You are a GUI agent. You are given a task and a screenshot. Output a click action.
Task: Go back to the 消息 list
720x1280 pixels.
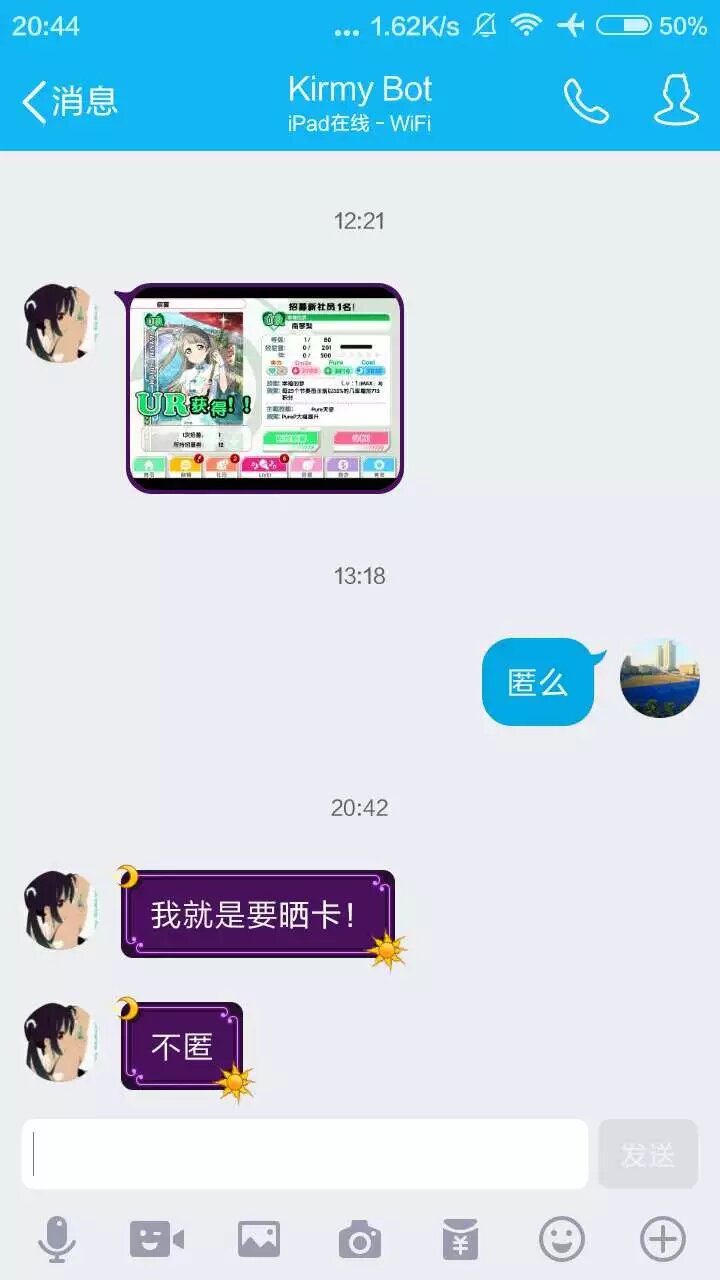[68, 101]
